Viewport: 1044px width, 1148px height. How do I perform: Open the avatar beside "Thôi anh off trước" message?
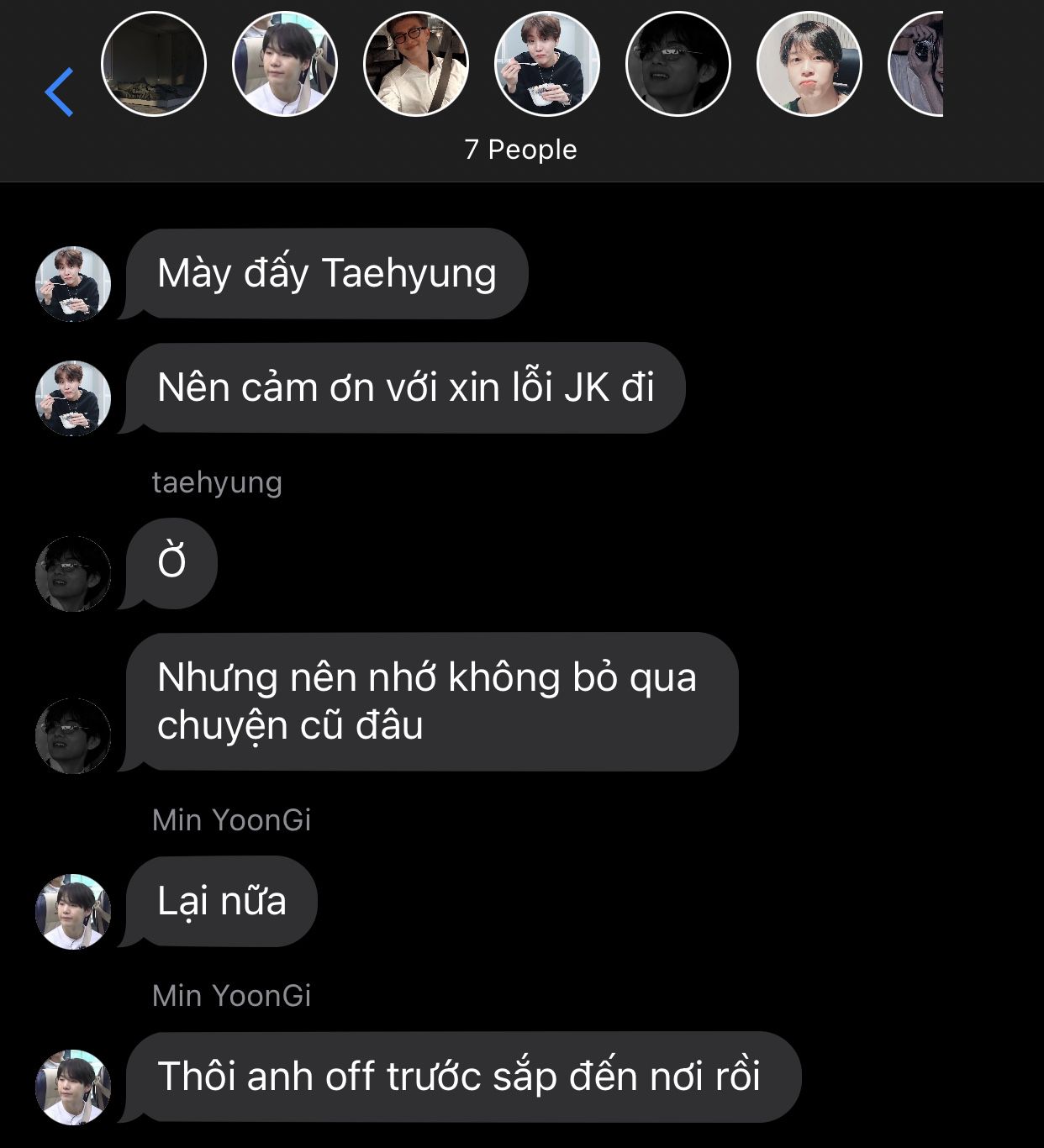73,1087
